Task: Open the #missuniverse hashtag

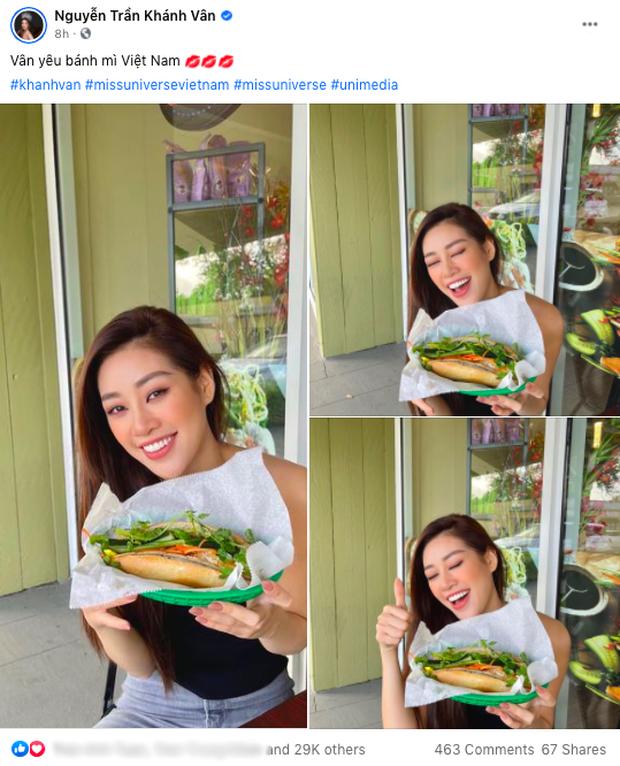Action: click(279, 85)
